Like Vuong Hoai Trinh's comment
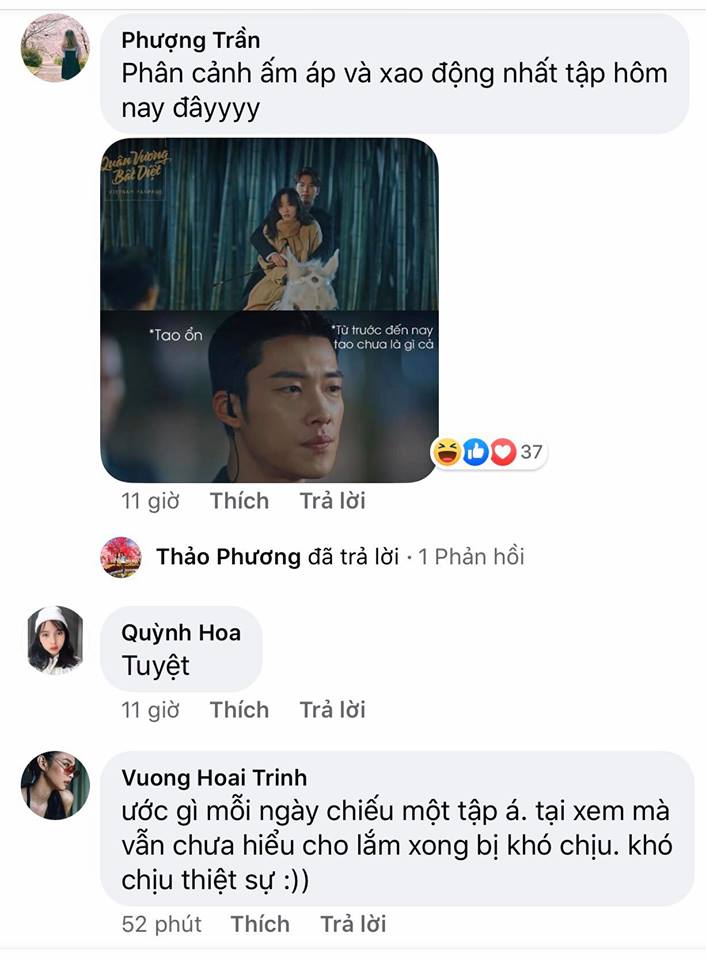 pos(260,924)
